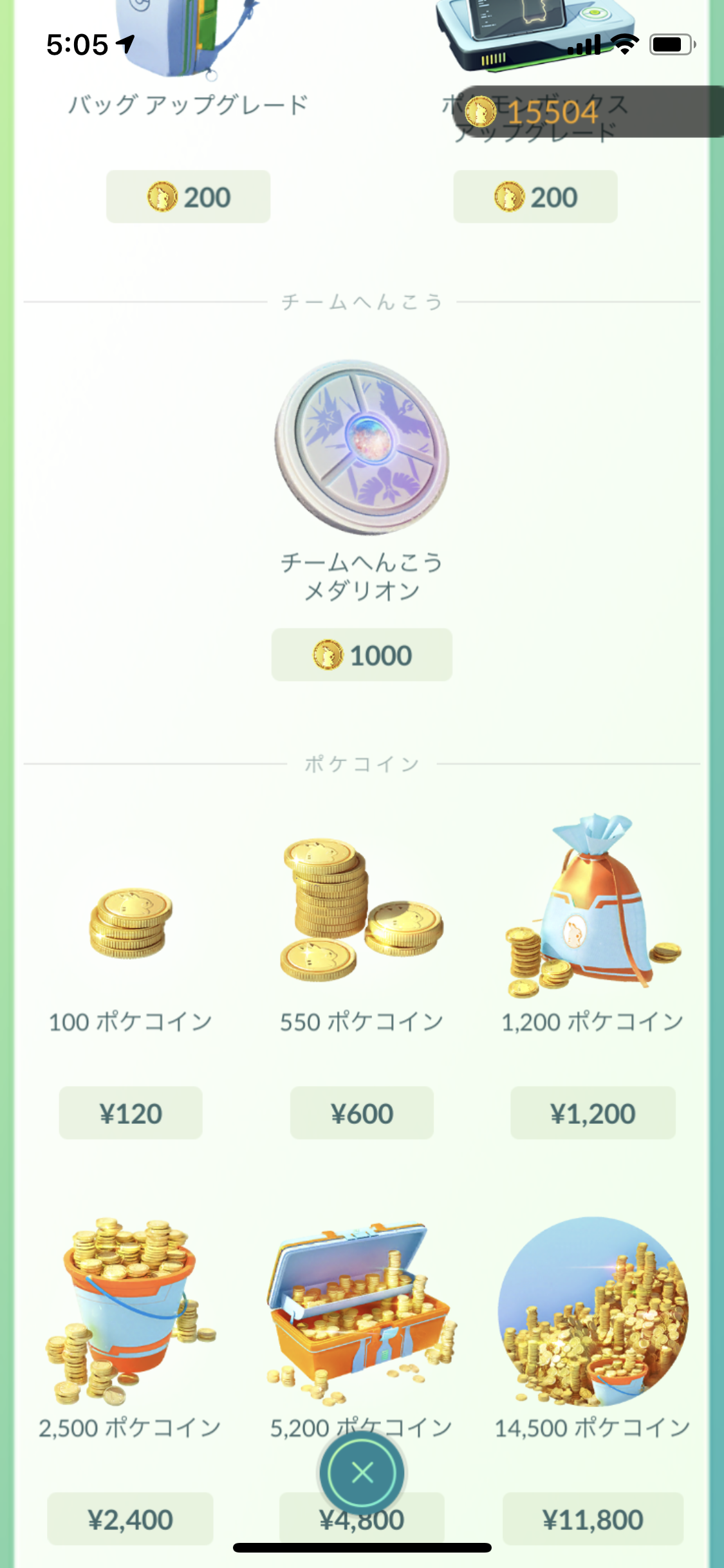This screenshot has height=1568, width=724.
Task: Buy the Pokémon Box Upgrade for 200 coins
Action: tap(535, 197)
